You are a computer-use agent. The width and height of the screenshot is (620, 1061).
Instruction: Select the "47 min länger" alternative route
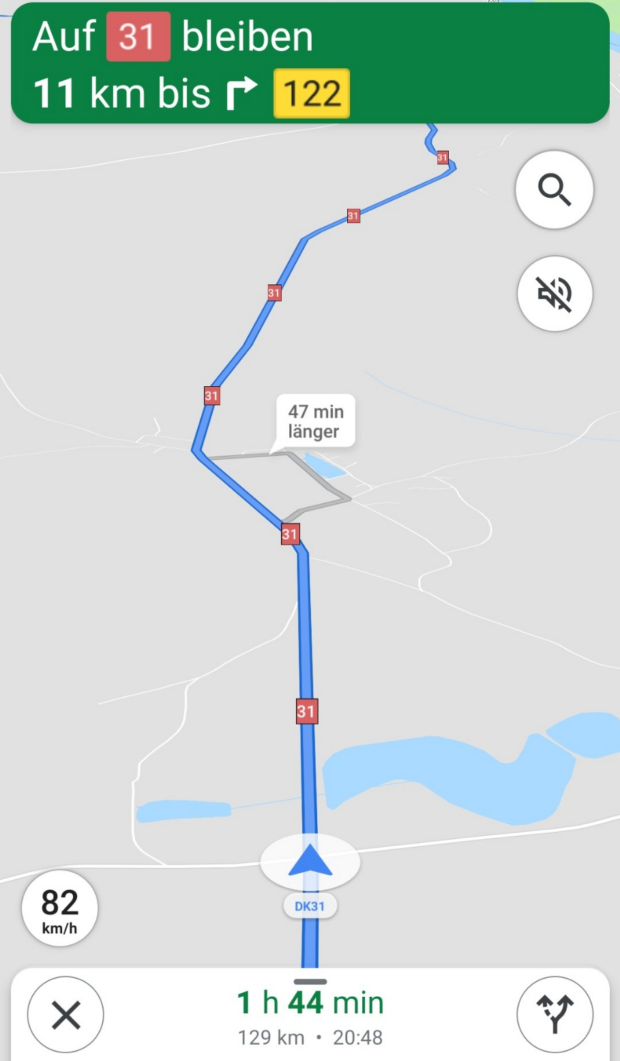tap(313, 423)
